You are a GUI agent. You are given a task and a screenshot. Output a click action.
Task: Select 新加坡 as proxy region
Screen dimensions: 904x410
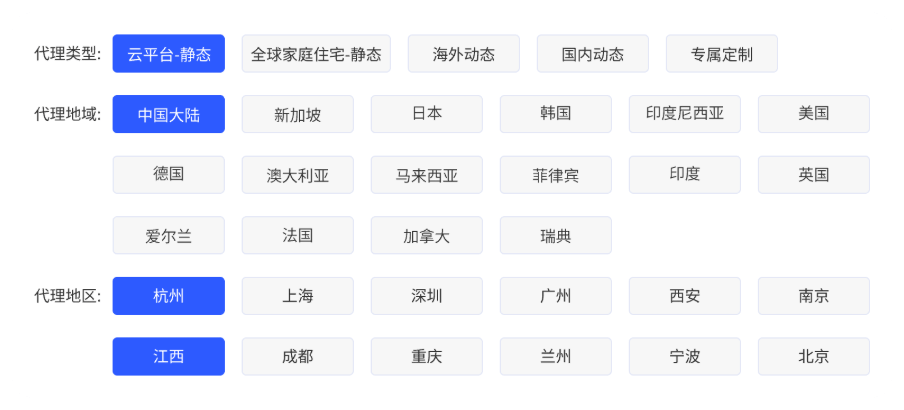click(298, 114)
